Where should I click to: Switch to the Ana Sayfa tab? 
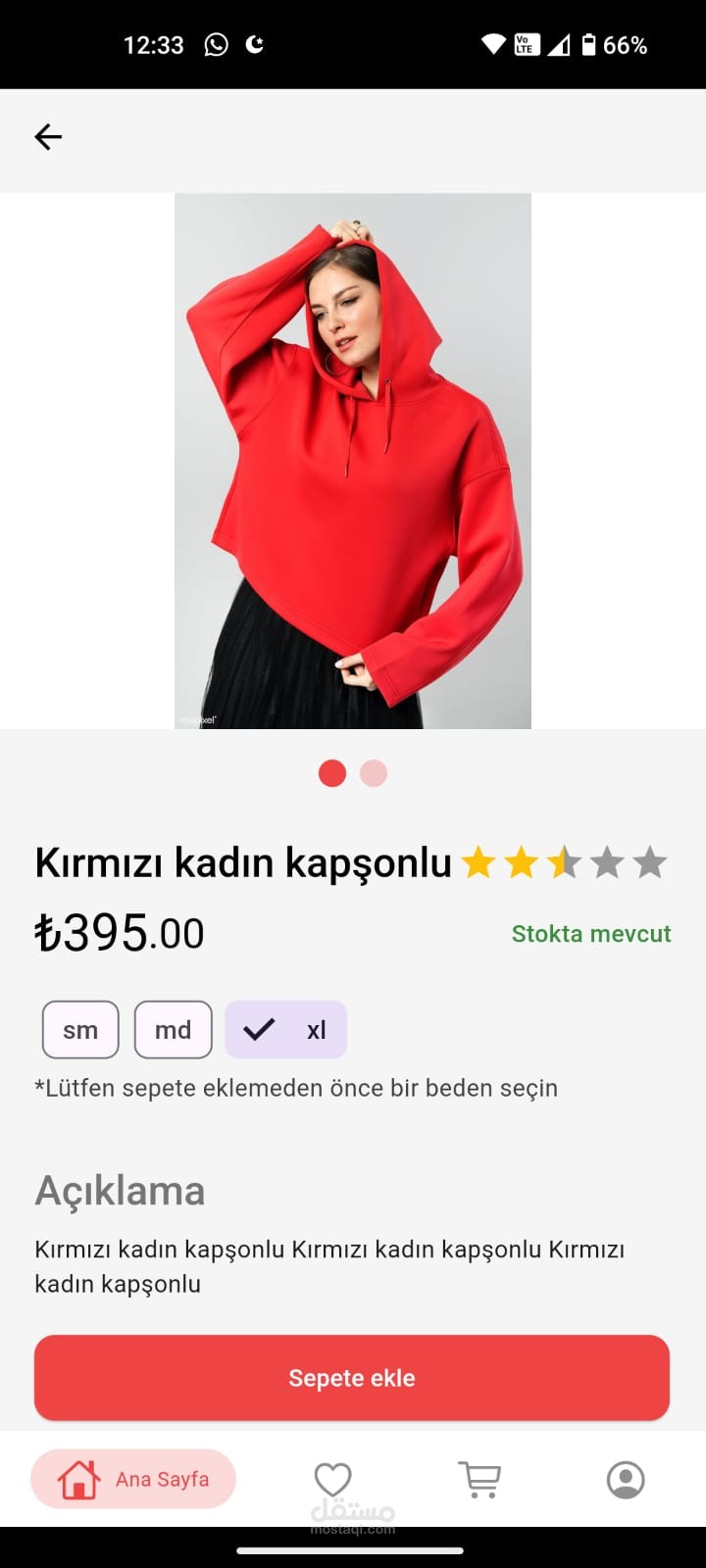tap(133, 1479)
